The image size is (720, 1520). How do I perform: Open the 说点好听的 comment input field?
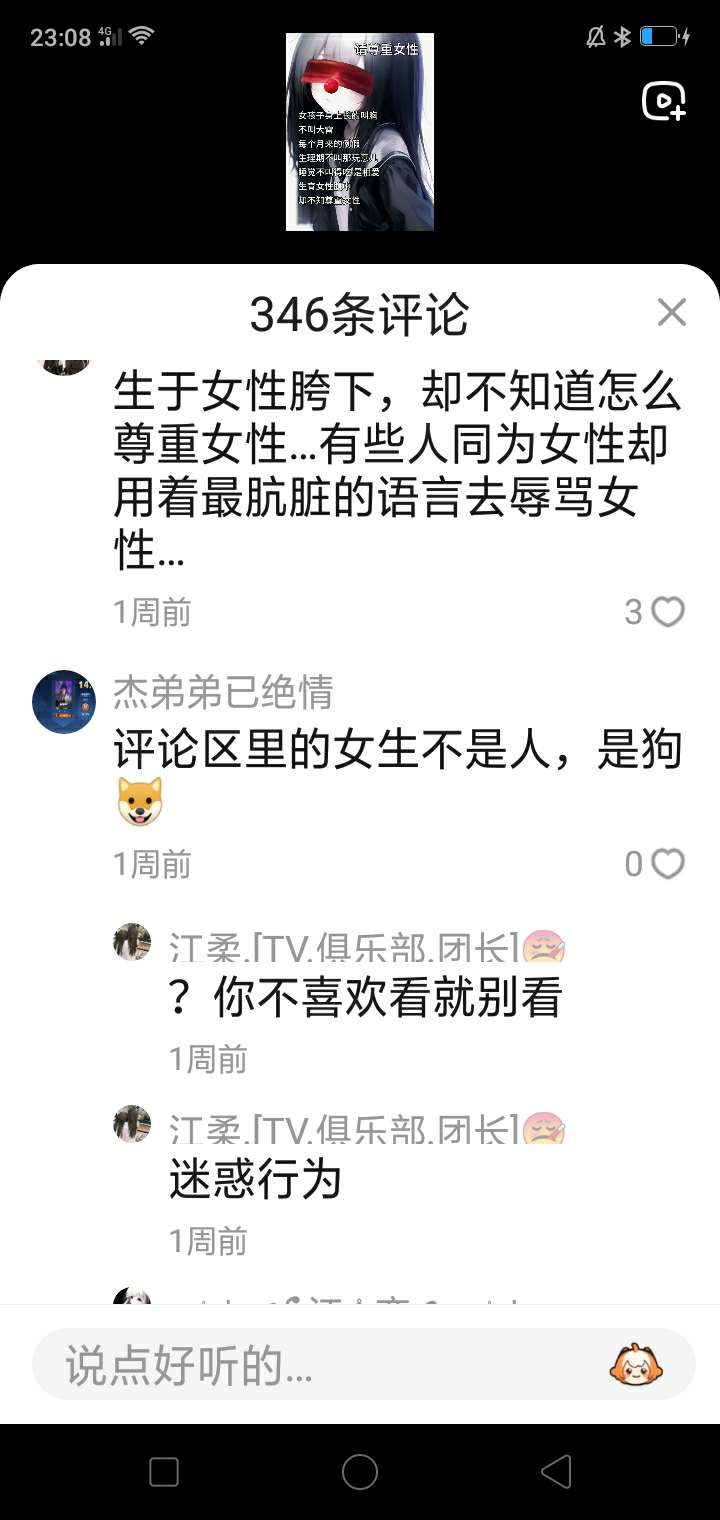click(x=320, y=1365)
